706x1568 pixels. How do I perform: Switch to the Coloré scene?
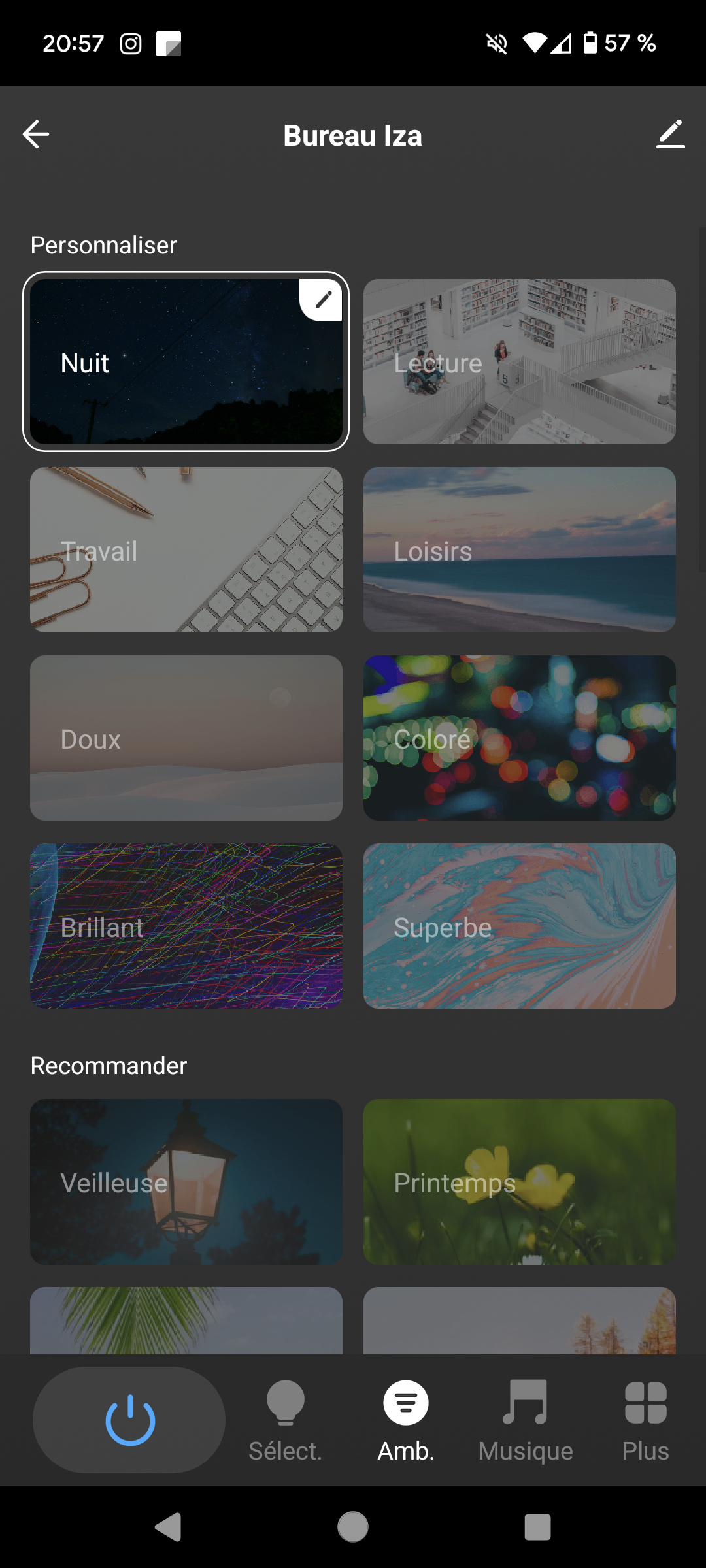519,738
